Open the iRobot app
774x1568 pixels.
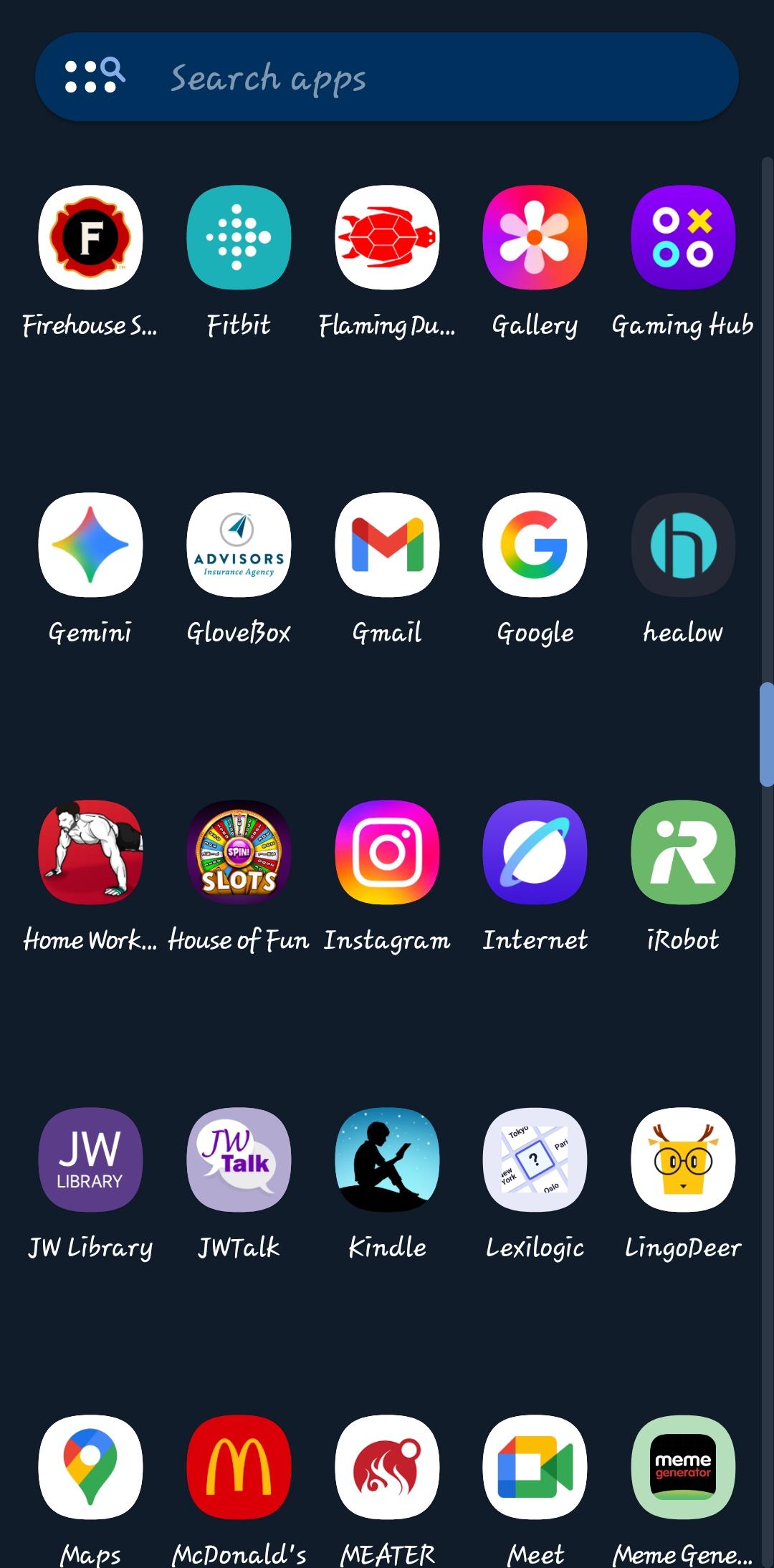683,852
